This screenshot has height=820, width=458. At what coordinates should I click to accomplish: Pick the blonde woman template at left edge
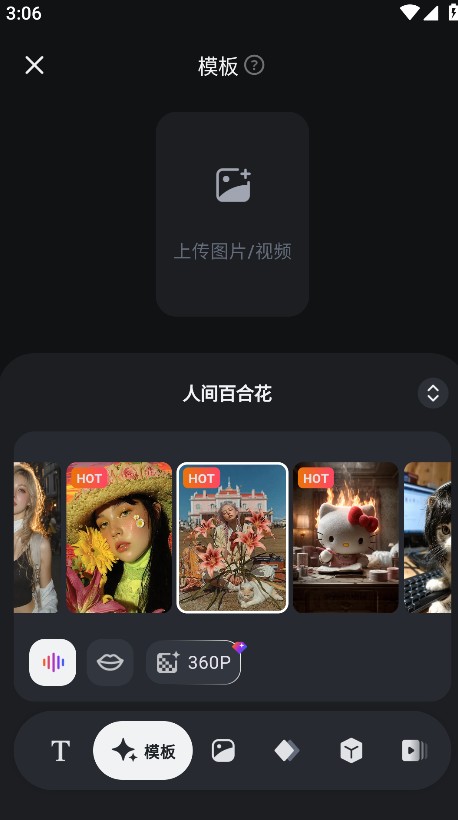point(37,537)
